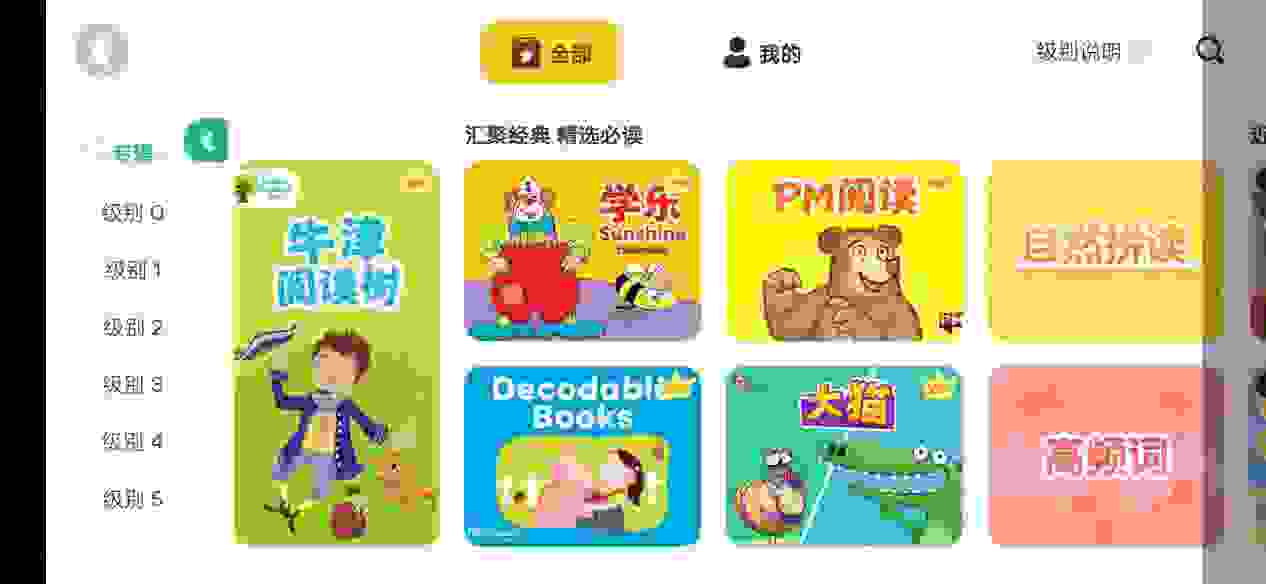The image size is (1266, 584).
Task: Filter by 级别 5
Action: (133, 499)
